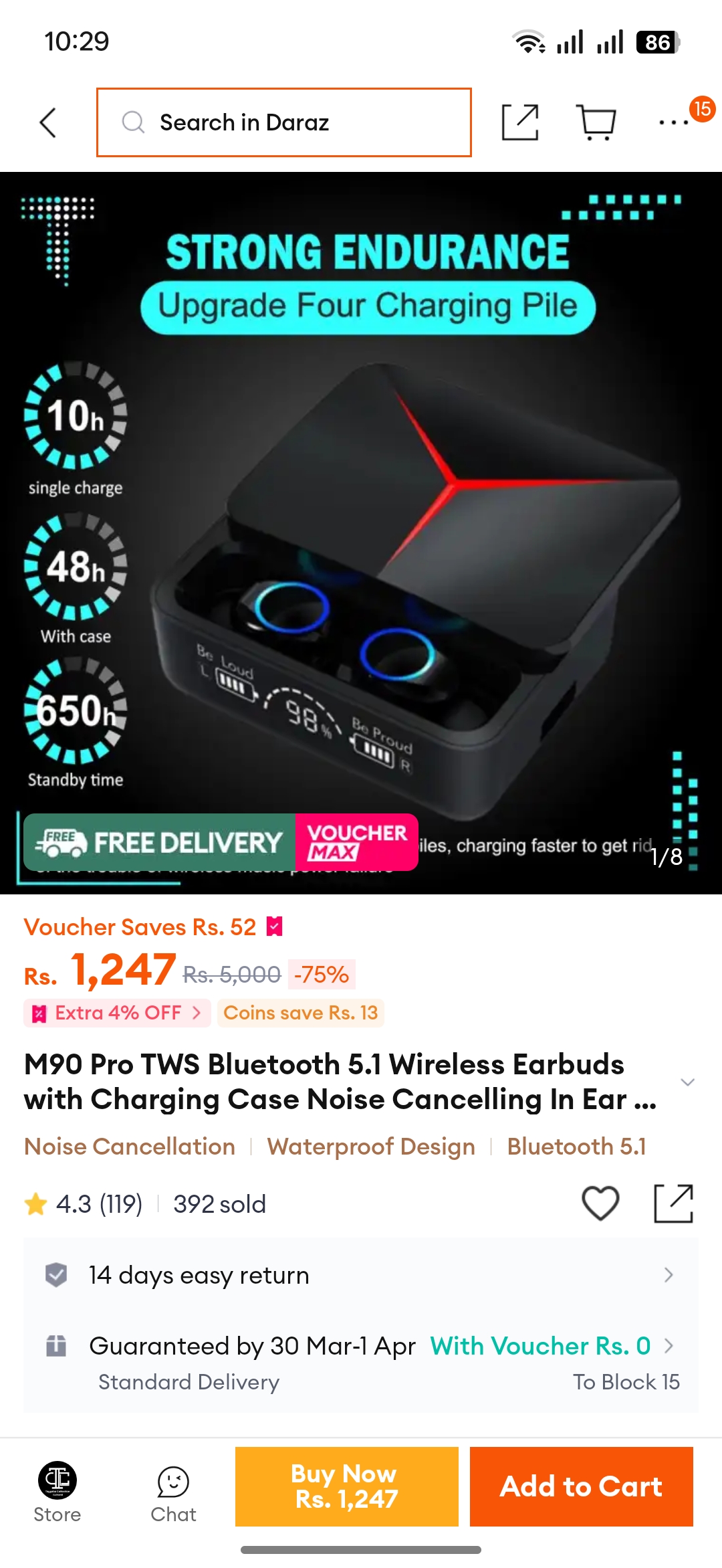Open the Search in Daraz box
The image size is (722, 1568).
point(284,122)
